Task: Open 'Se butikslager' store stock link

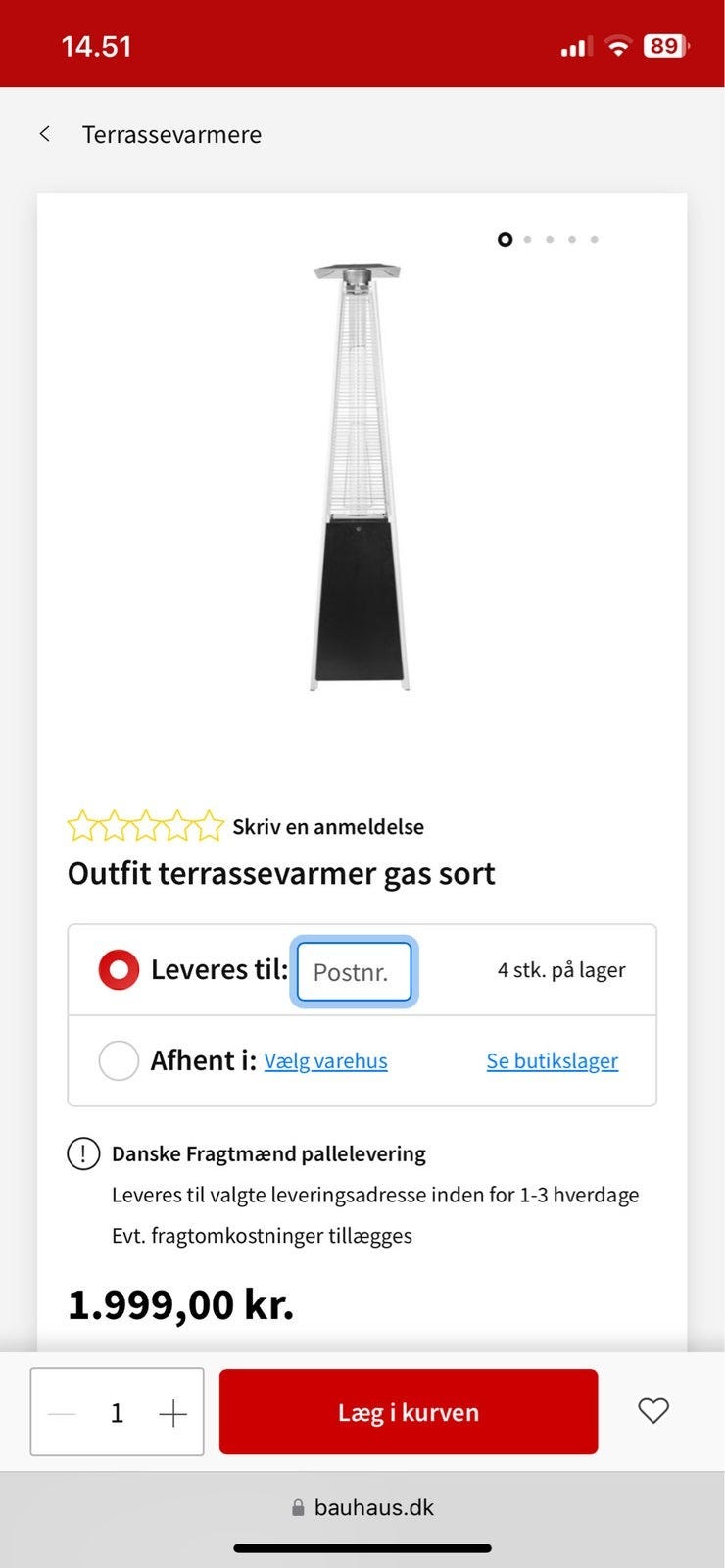Action: 552,1060
